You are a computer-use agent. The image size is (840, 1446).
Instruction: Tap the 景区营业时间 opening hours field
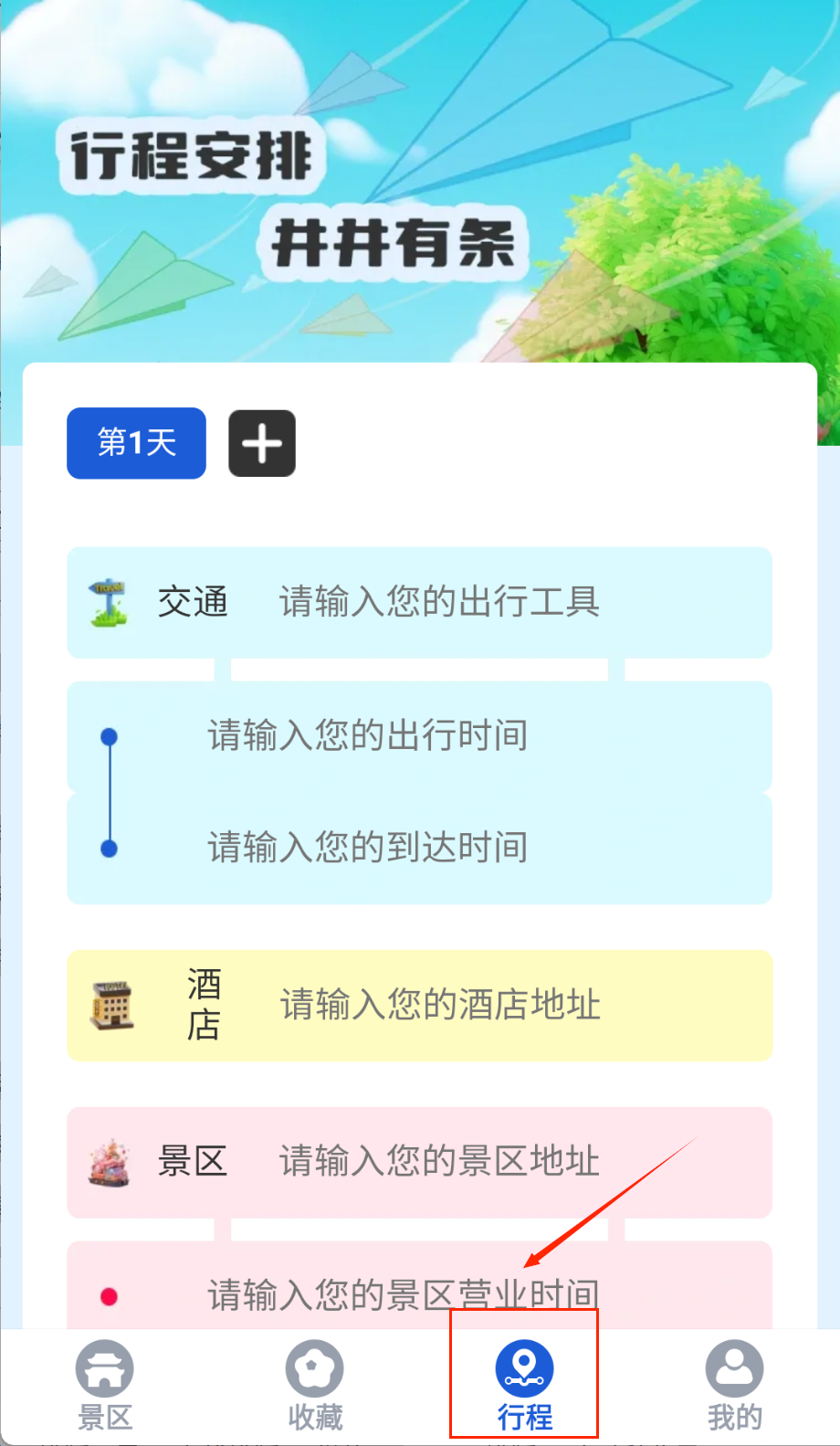[402, 1295]
